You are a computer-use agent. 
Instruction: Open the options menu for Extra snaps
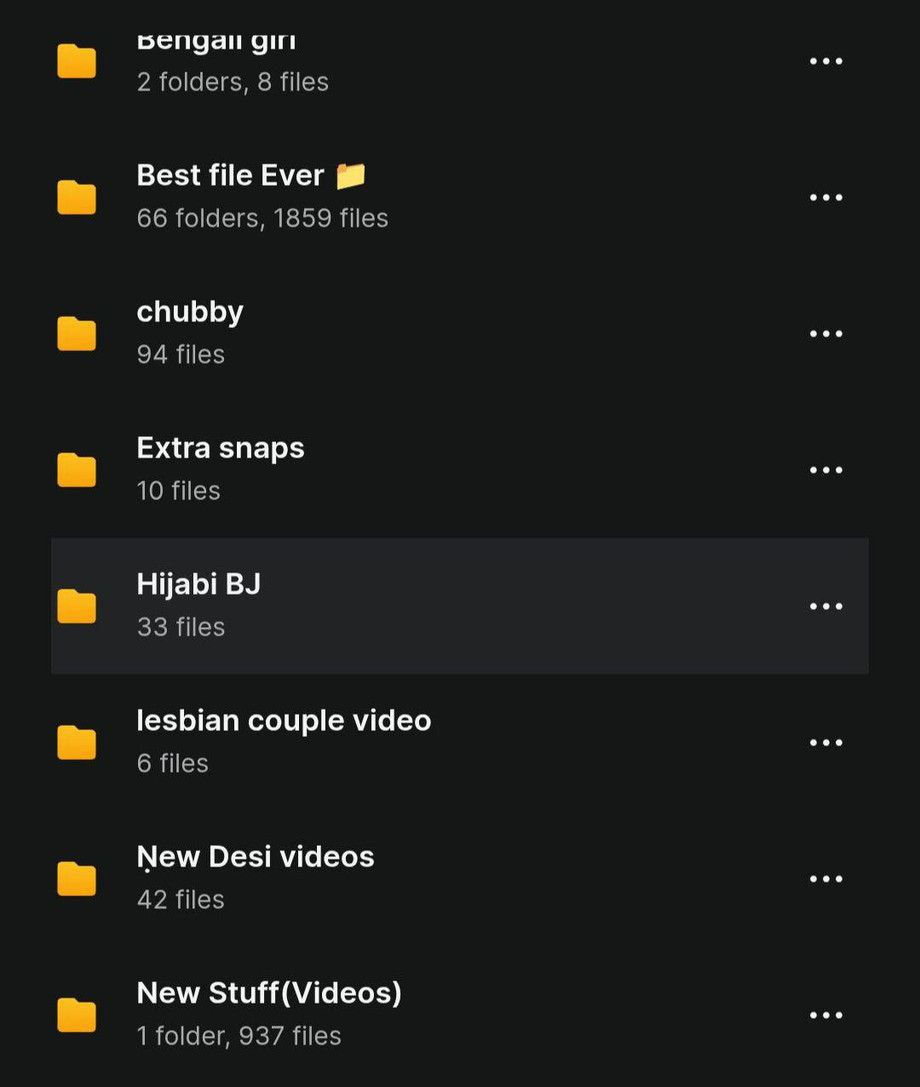coord(827,469)
